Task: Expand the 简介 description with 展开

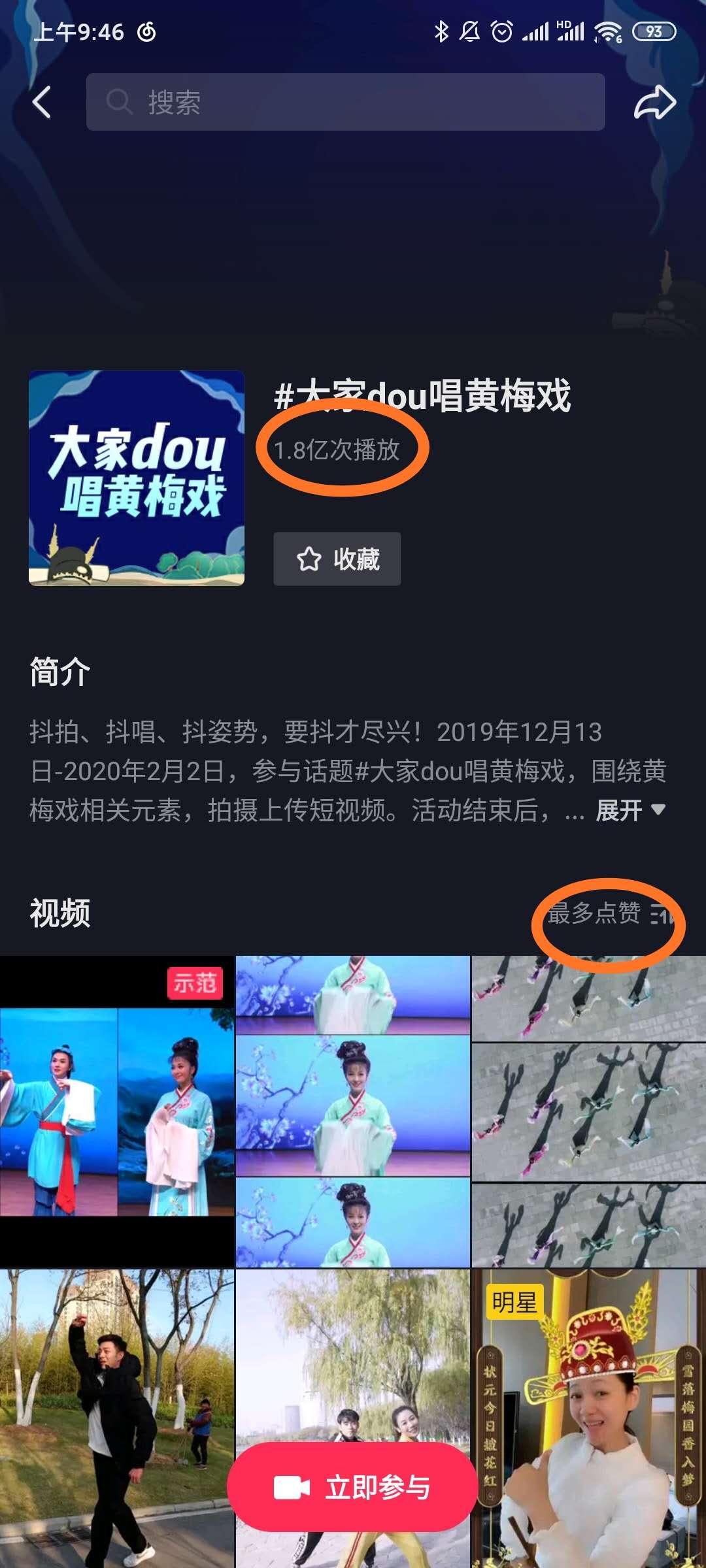Action: [x=630, y=811]
